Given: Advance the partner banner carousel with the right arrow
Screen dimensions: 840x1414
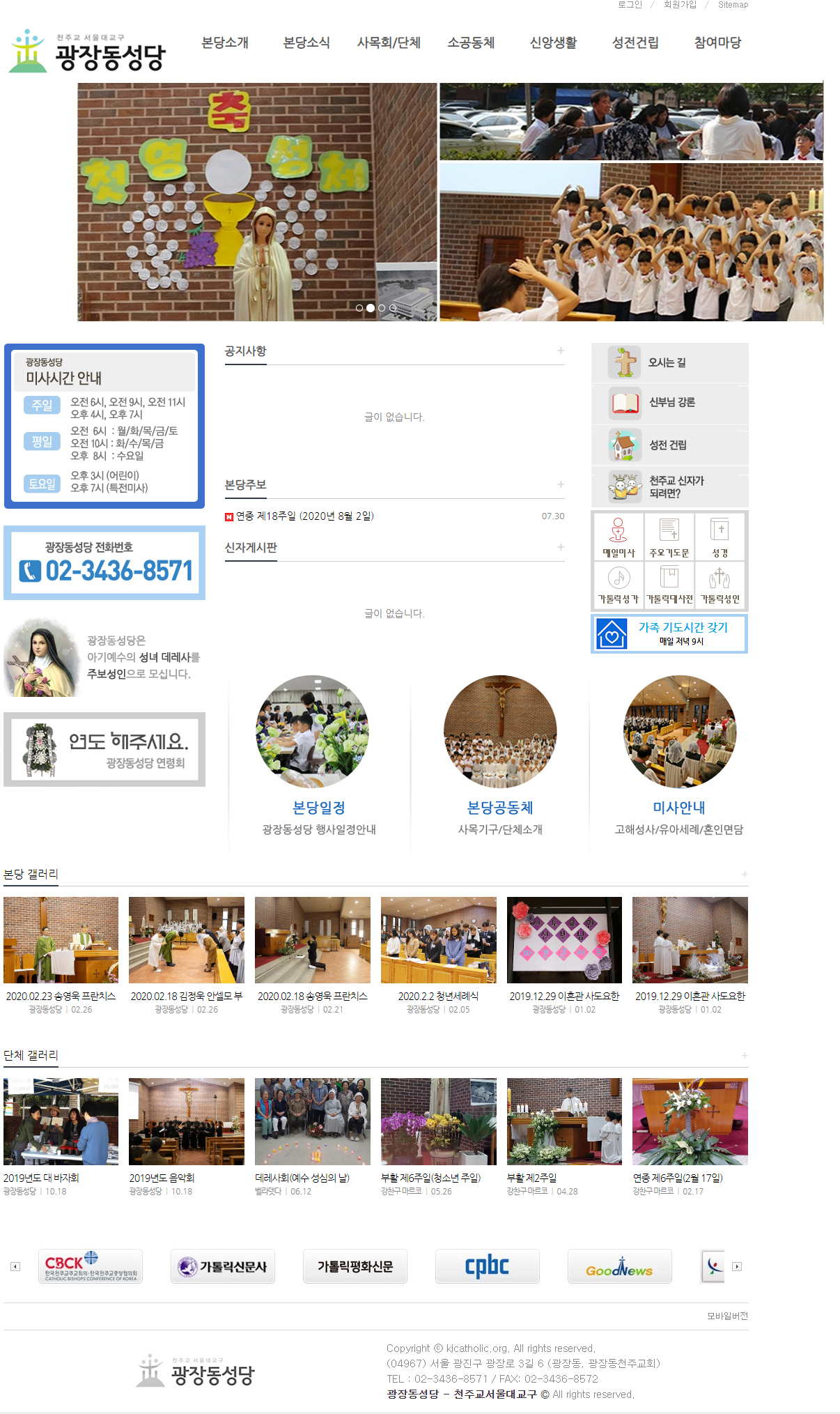Looking at the screenshot, I should (737, 1266).
